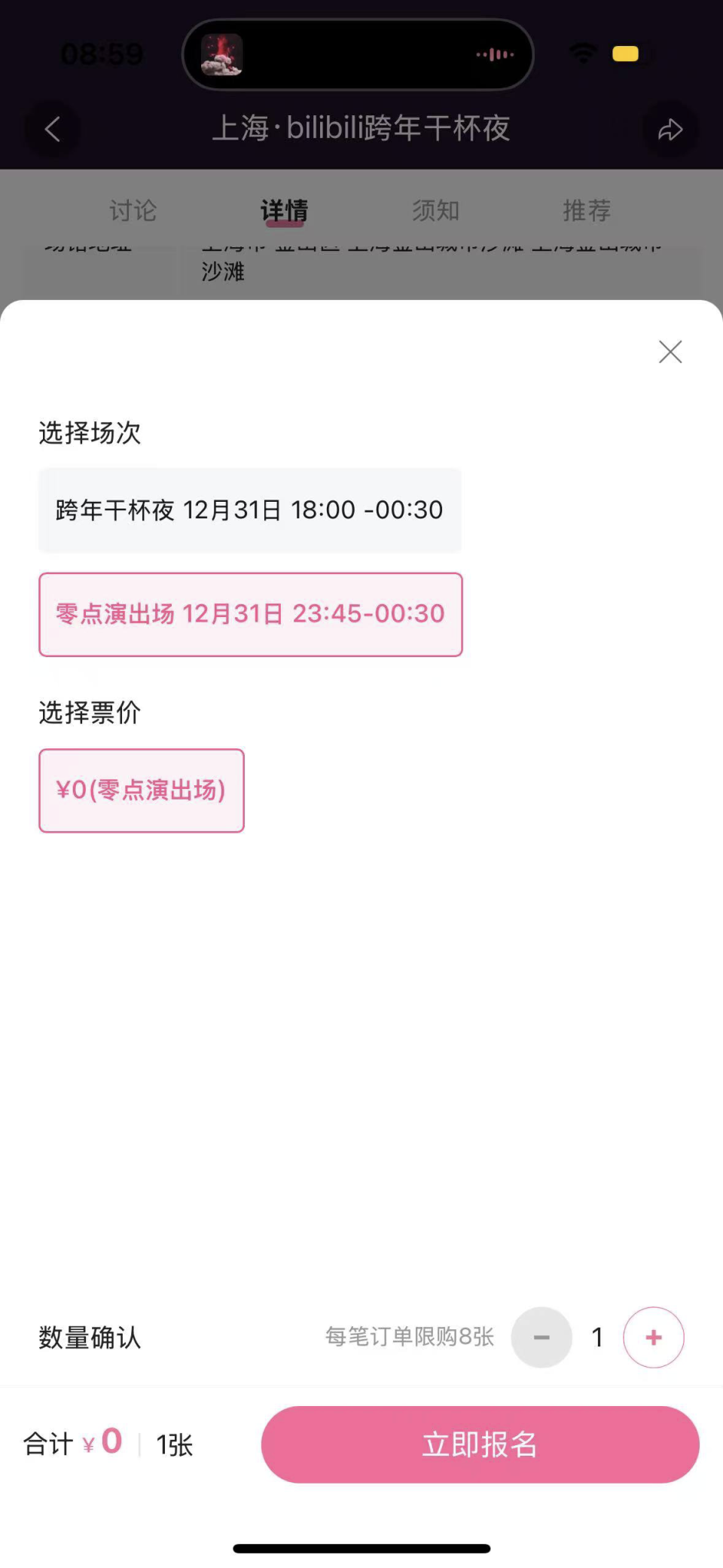Select the 零点演出场 23:45 session

250,614
